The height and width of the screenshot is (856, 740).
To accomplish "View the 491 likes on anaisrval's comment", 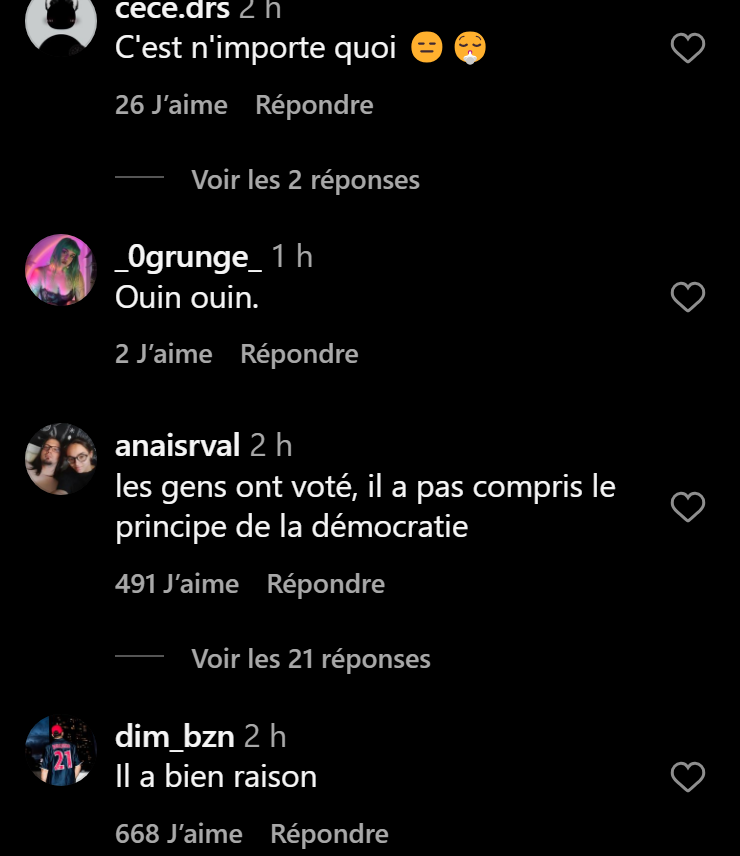I will pyautogui.click(x=177, y=584).
